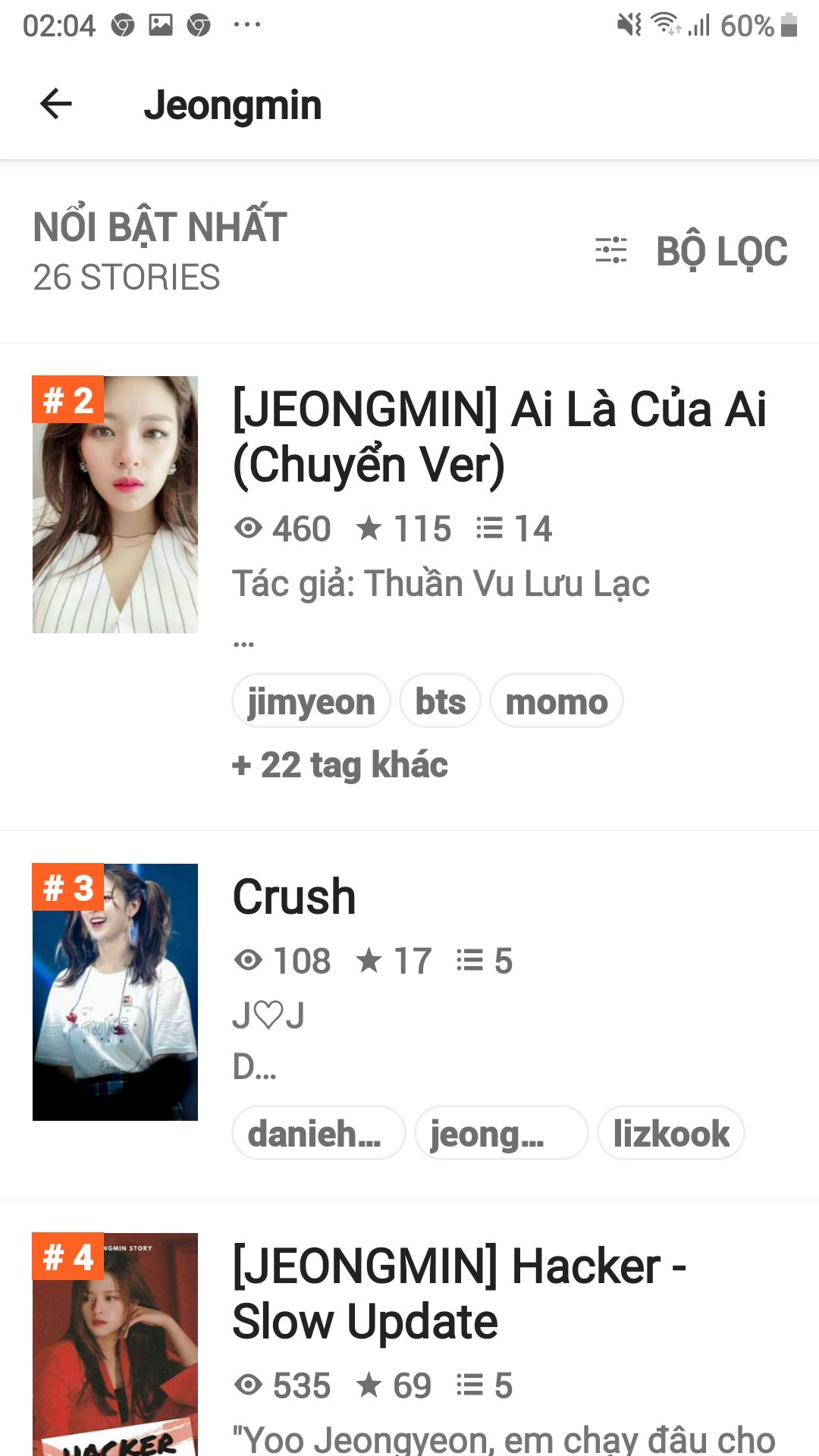Choose the jeong... tag chip
Image resolution: width=819 pixels, height=1456 pixels.
pyautogui.click(x=501, y=1133)
